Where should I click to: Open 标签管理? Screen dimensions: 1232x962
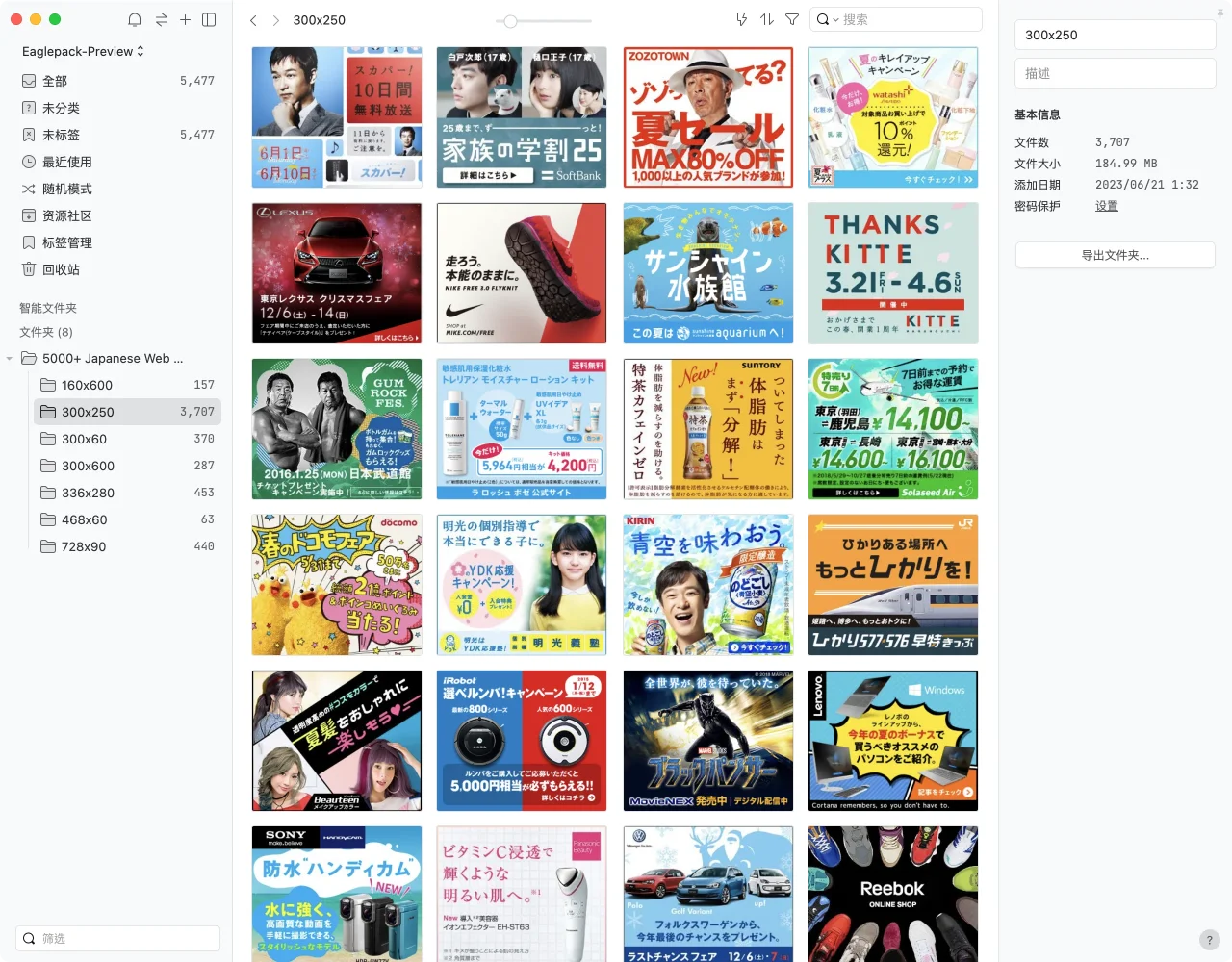click(66, 242)
